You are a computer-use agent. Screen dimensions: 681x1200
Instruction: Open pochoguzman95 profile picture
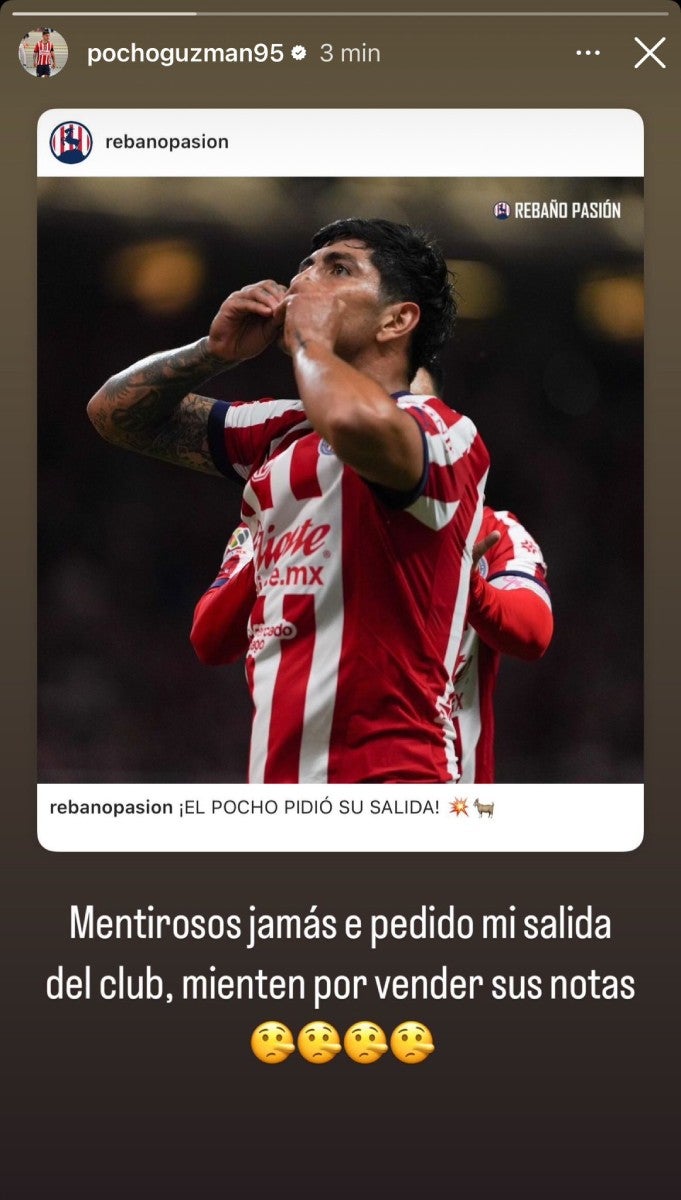coord(43,53)
